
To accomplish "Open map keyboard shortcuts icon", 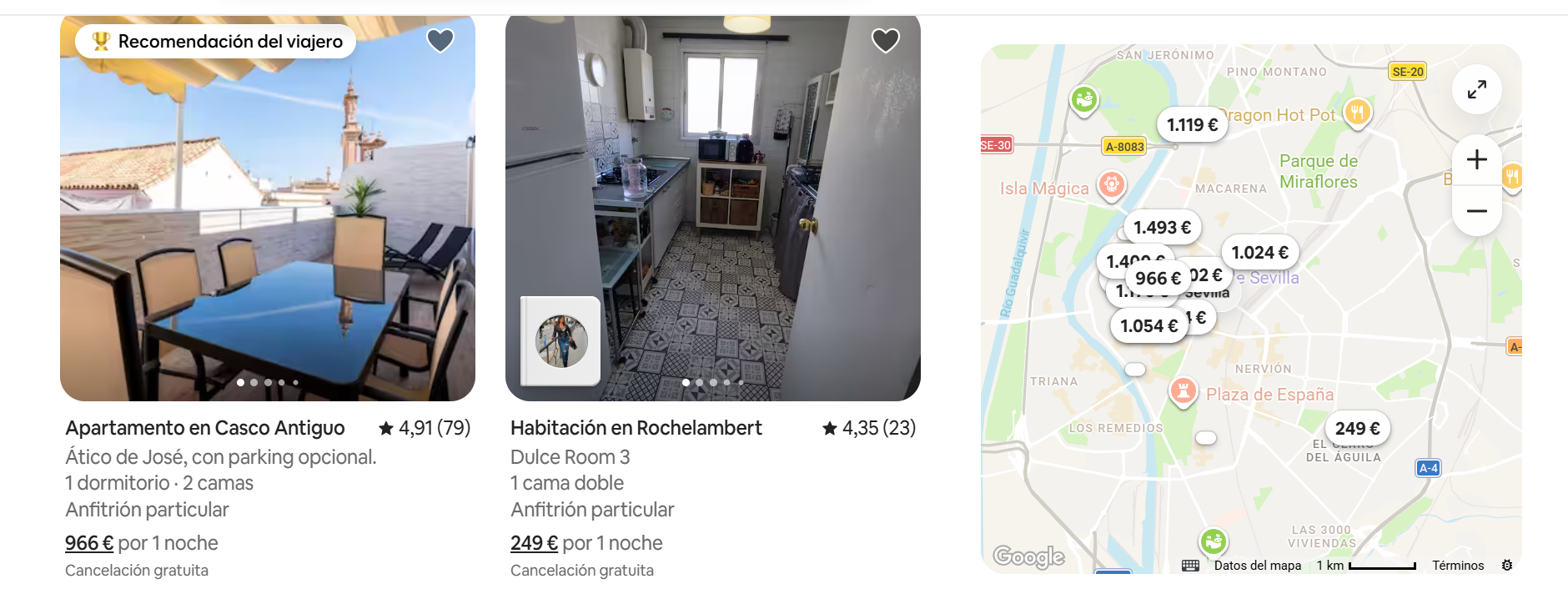I will pos(1190,566).
